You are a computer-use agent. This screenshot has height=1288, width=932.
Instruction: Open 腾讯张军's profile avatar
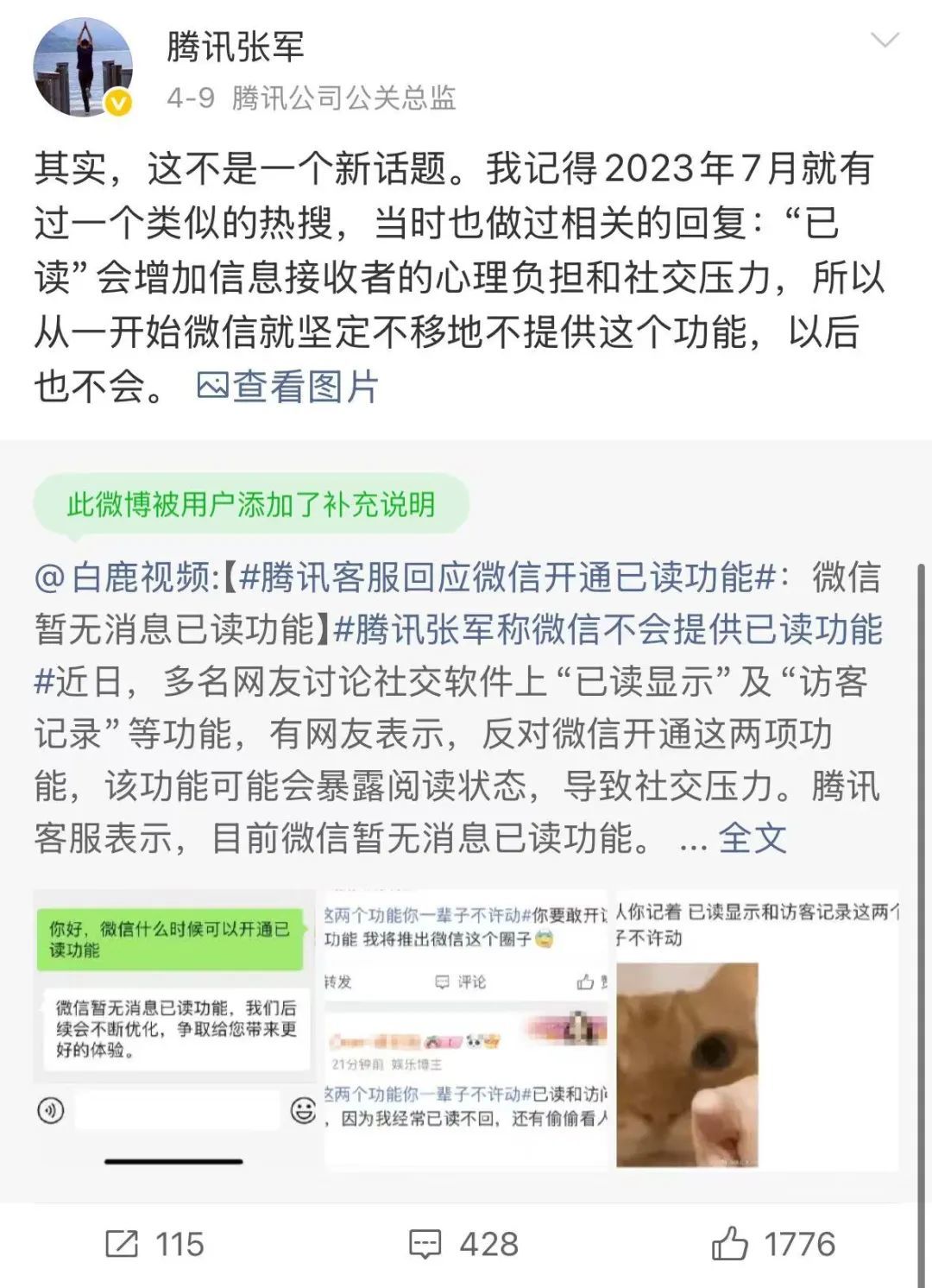pyautogui.click(x=83, y=67)
